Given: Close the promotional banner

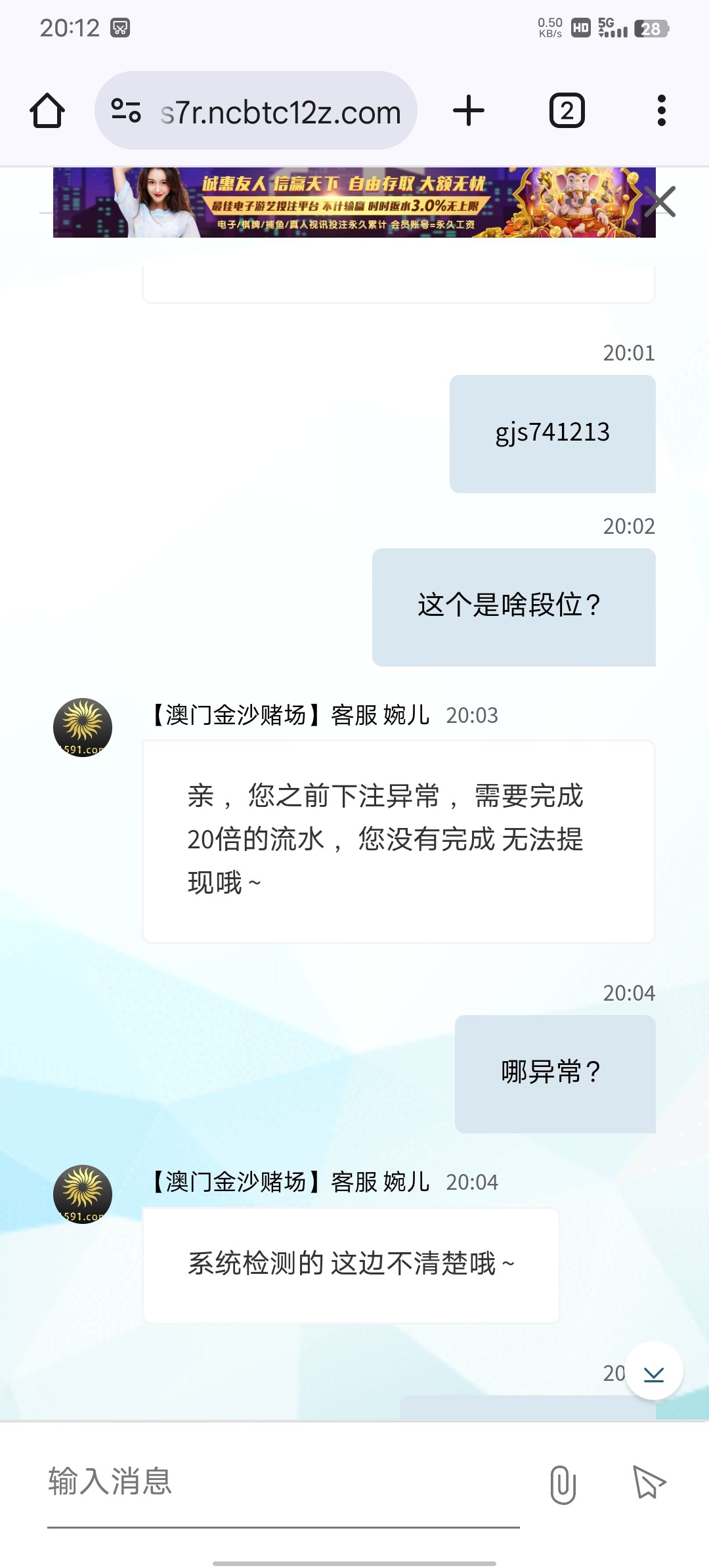Looking at the screenshot, I should pyautogui.click(x=660, y=202).
